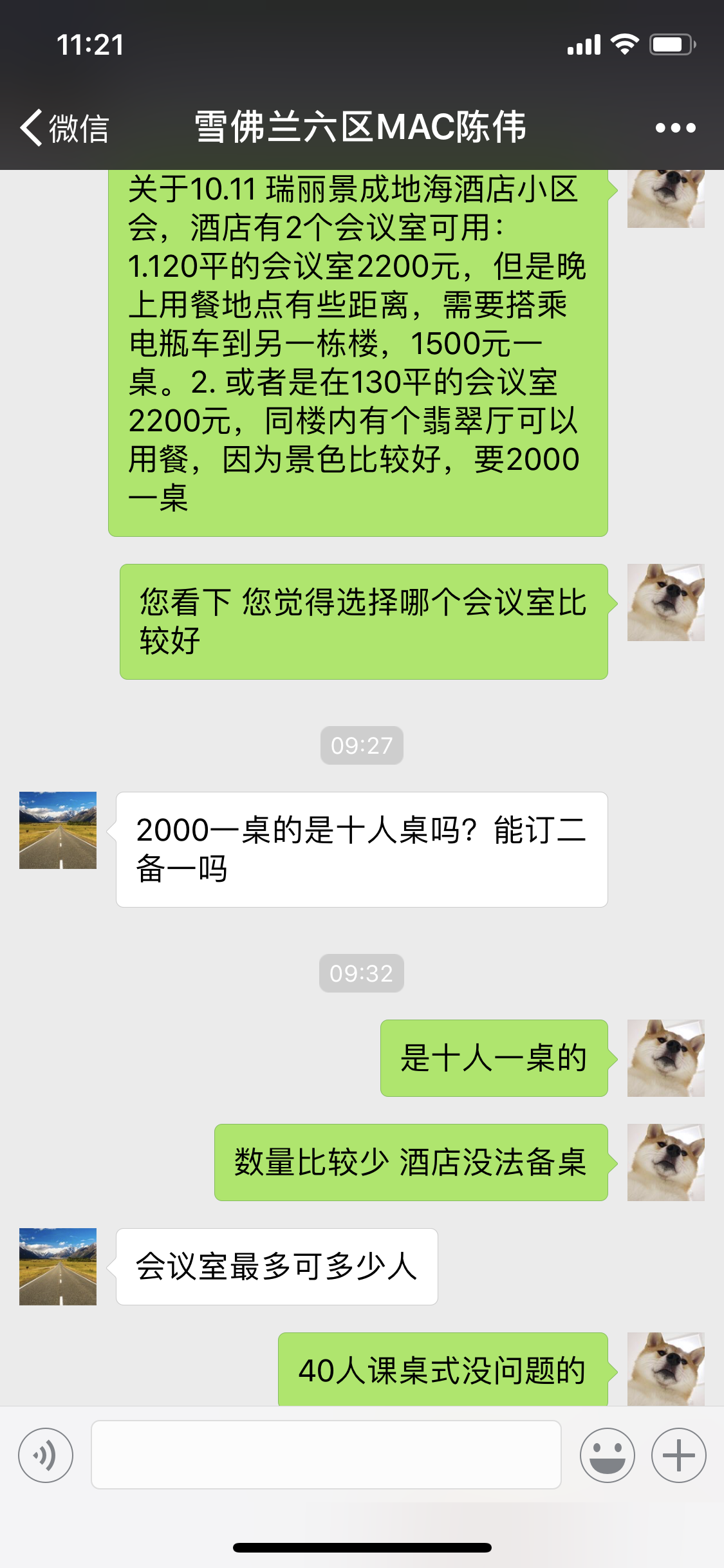Focus the message text field

[x=326, y=1455]
